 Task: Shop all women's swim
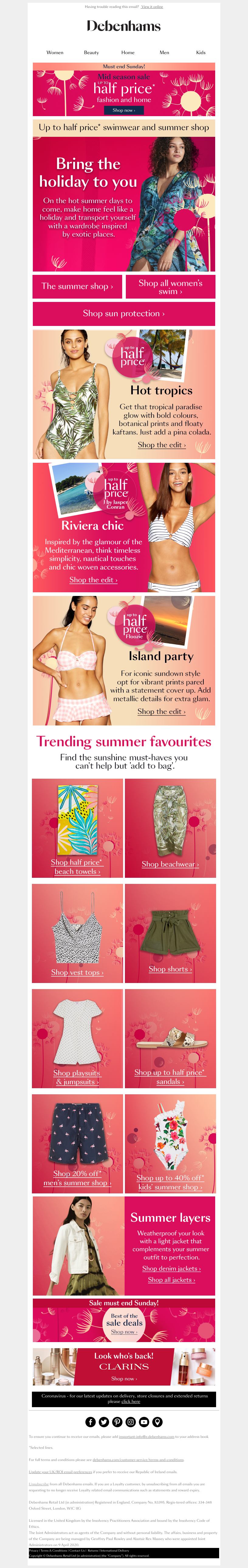(x=170, y=287)
